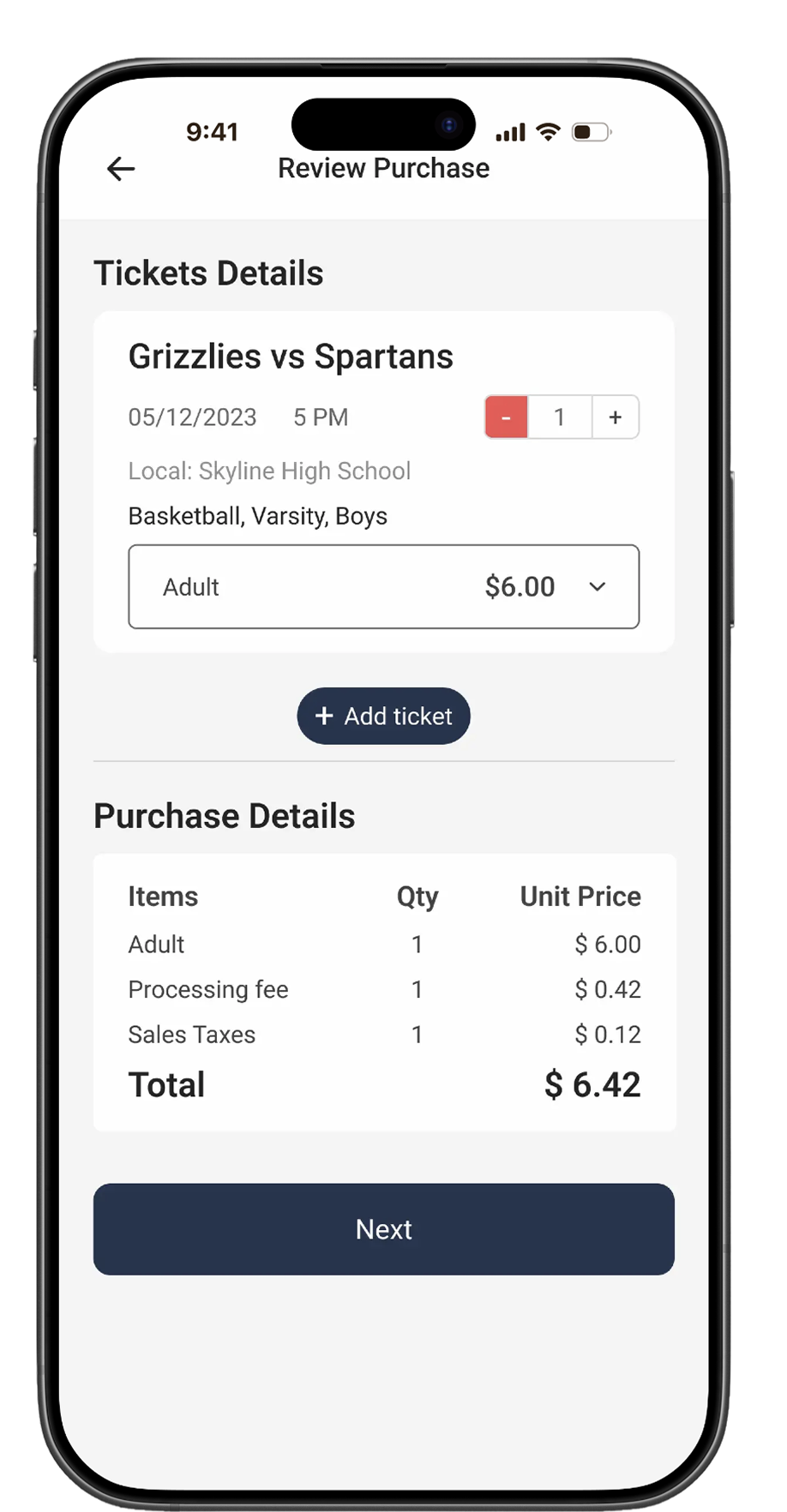Increase ticket quantity with plus button
The height and width of the screenshot is (1512, 787).
click(616, 417)
